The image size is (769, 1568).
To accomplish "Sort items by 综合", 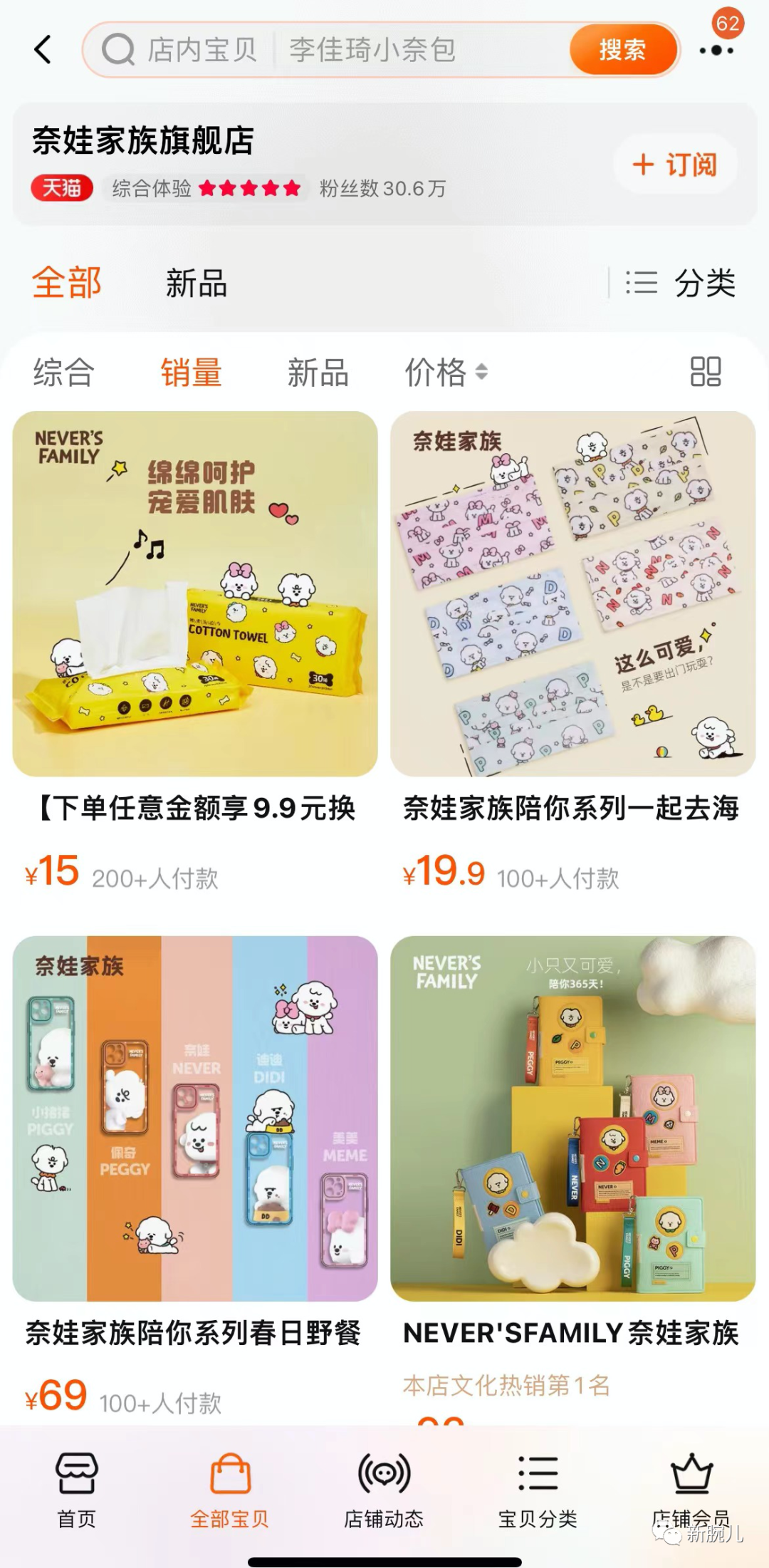I will [x=63, y=372].
